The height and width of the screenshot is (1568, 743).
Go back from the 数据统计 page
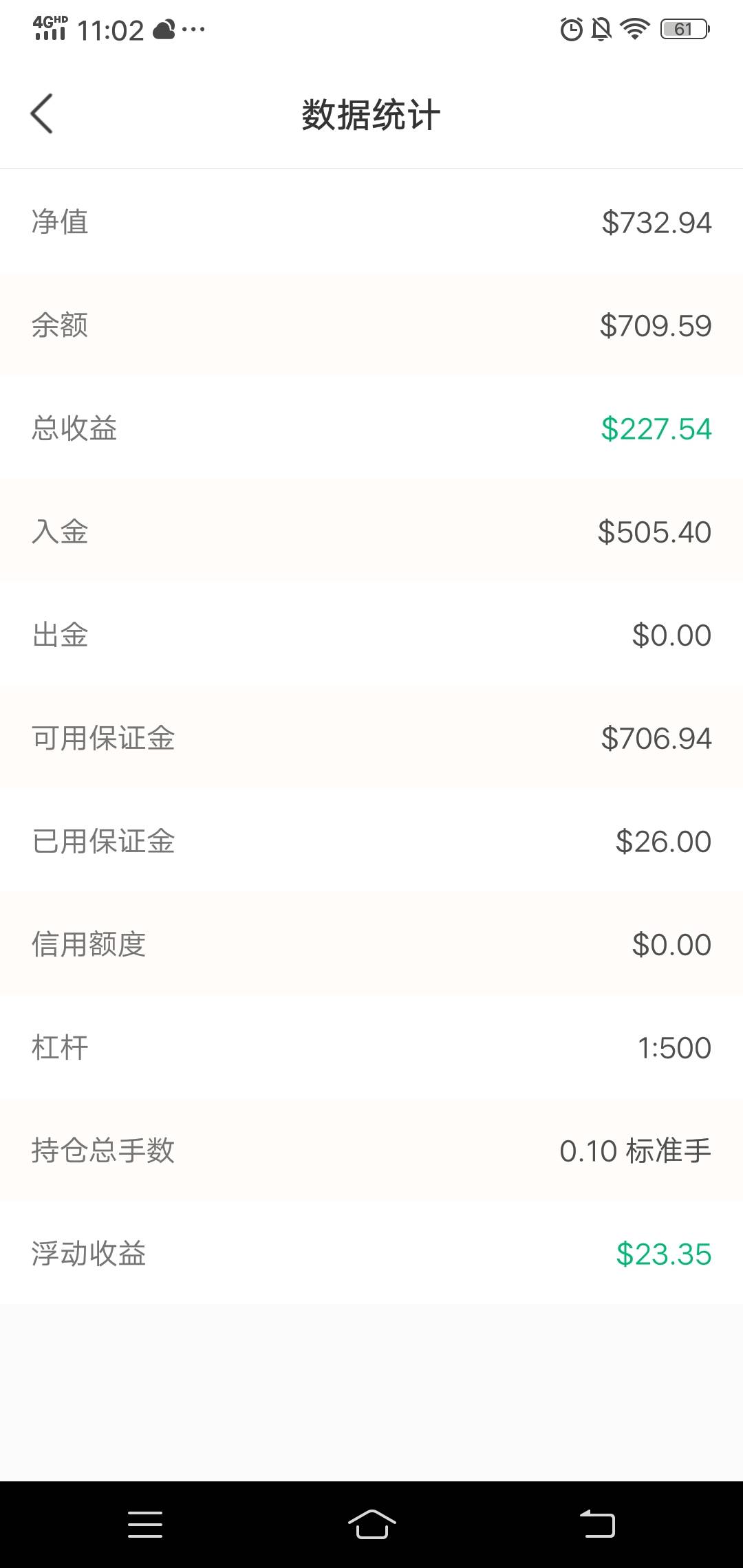point(42,113)
